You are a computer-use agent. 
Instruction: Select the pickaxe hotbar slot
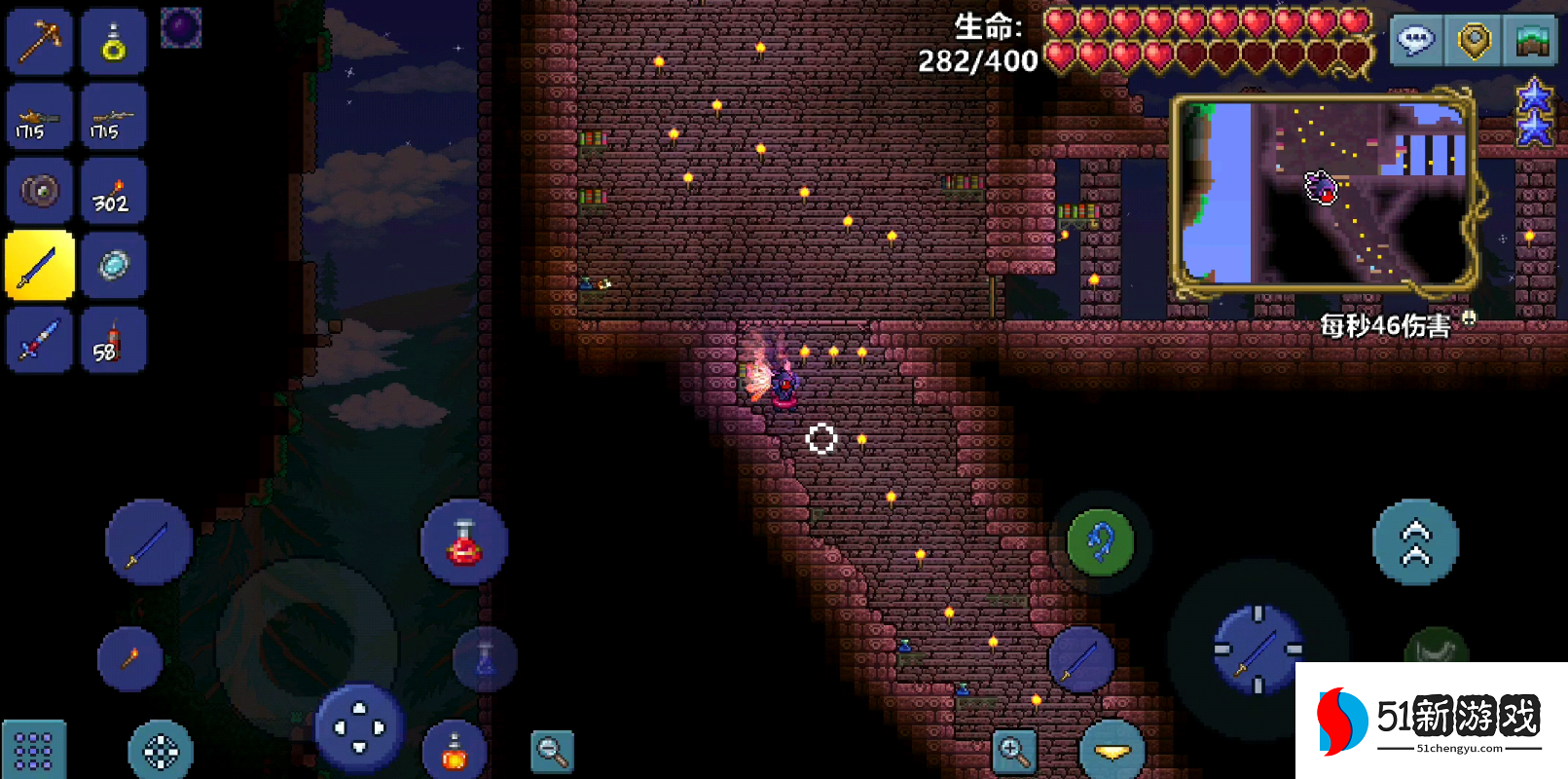tap(40, 42)
